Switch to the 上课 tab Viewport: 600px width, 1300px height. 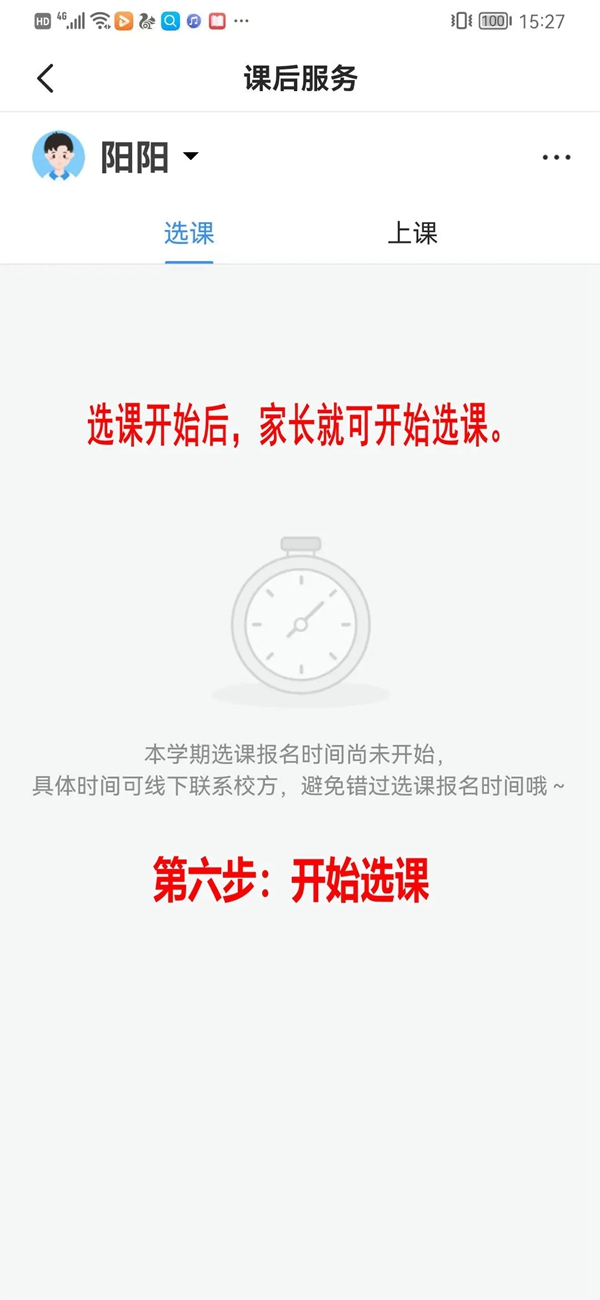click(412, 234)
